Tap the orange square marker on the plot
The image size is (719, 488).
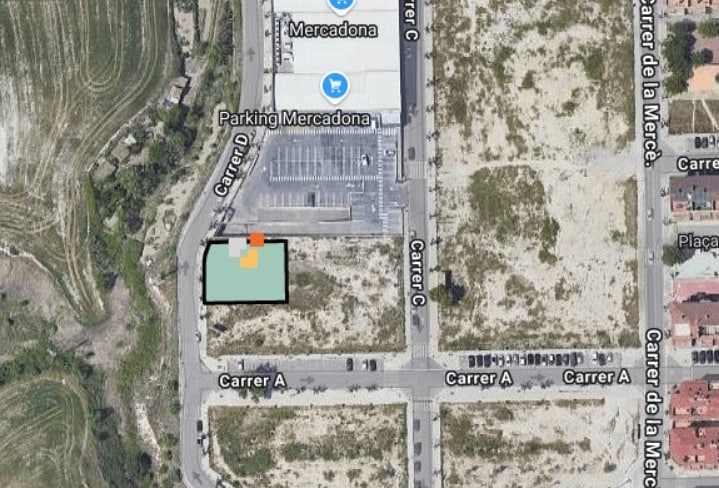coord(257,239)
